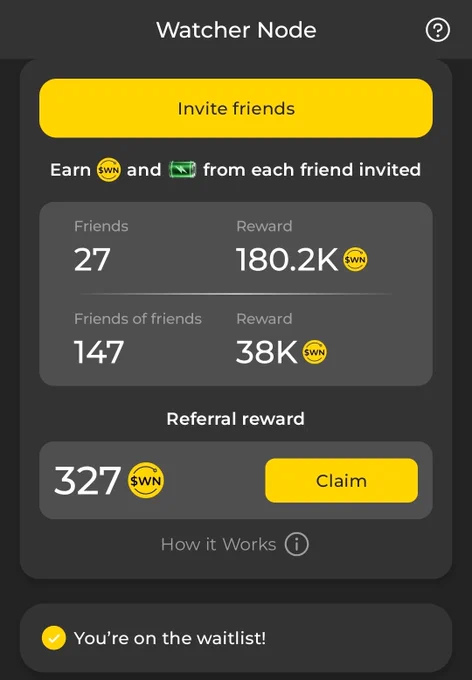This screenshot has width=472, height=680.
Task: Claim the 327 referral reward
Action: pos(341,481)
